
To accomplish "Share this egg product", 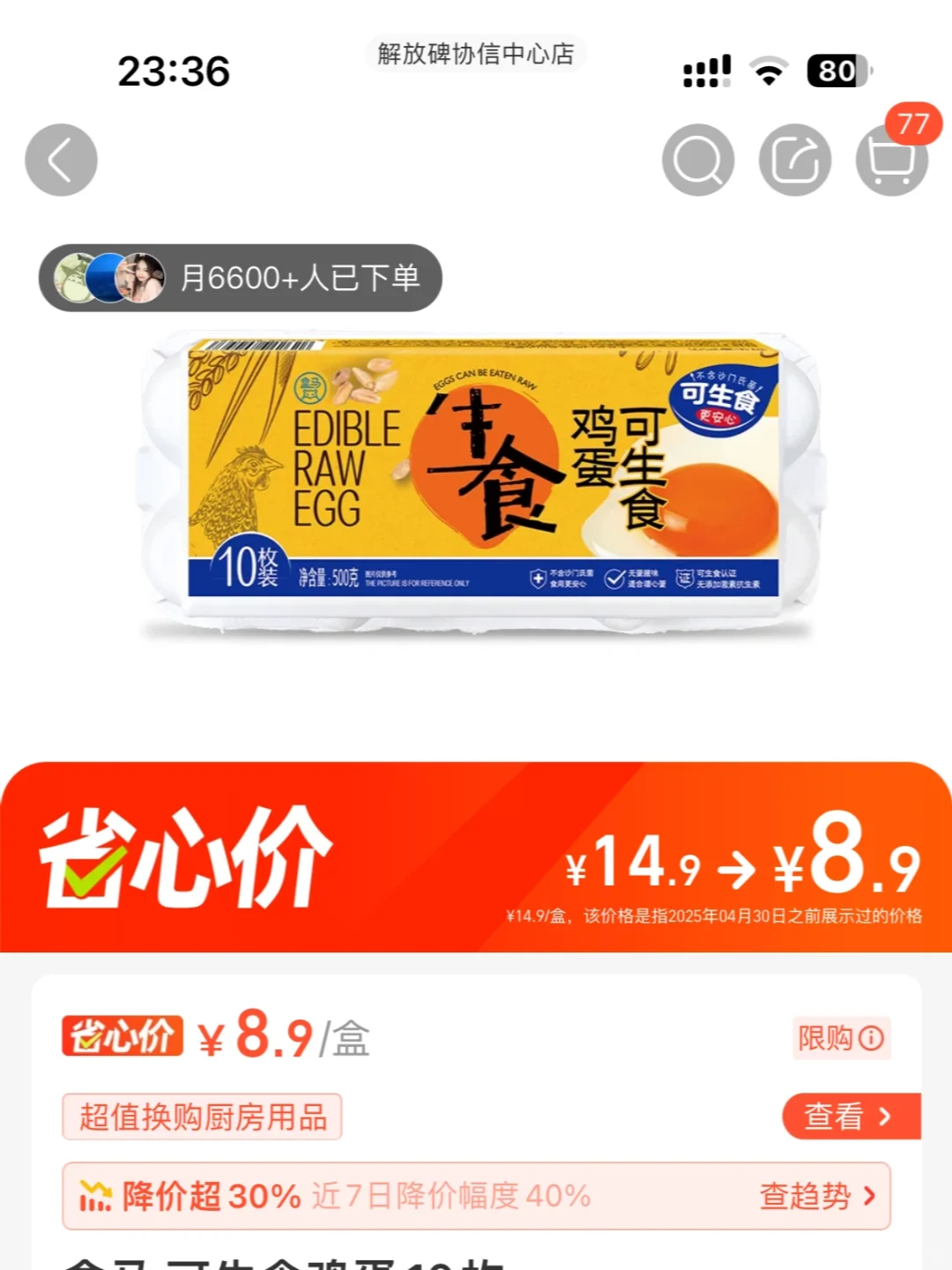I will [x=795, y=160].
